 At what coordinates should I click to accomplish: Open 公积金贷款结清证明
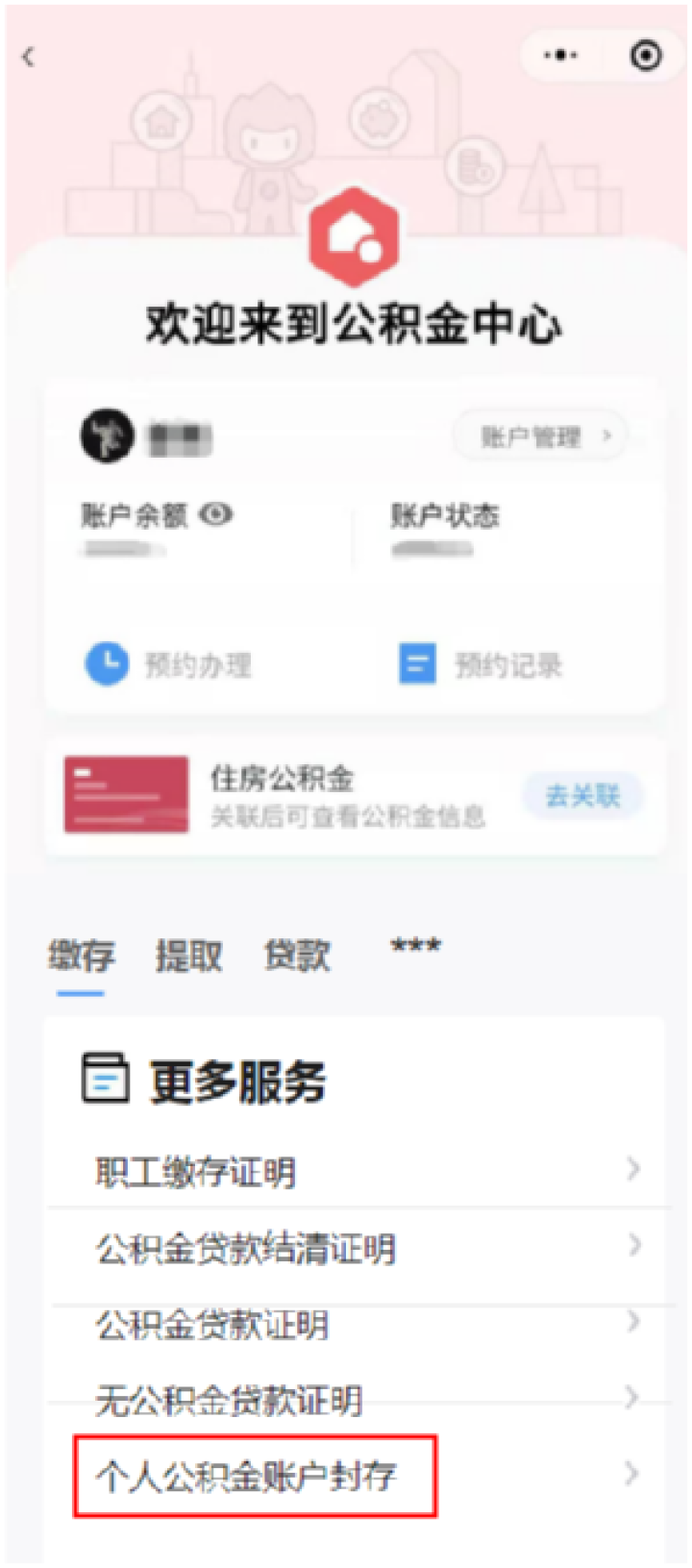click(x=356, y=1249)
